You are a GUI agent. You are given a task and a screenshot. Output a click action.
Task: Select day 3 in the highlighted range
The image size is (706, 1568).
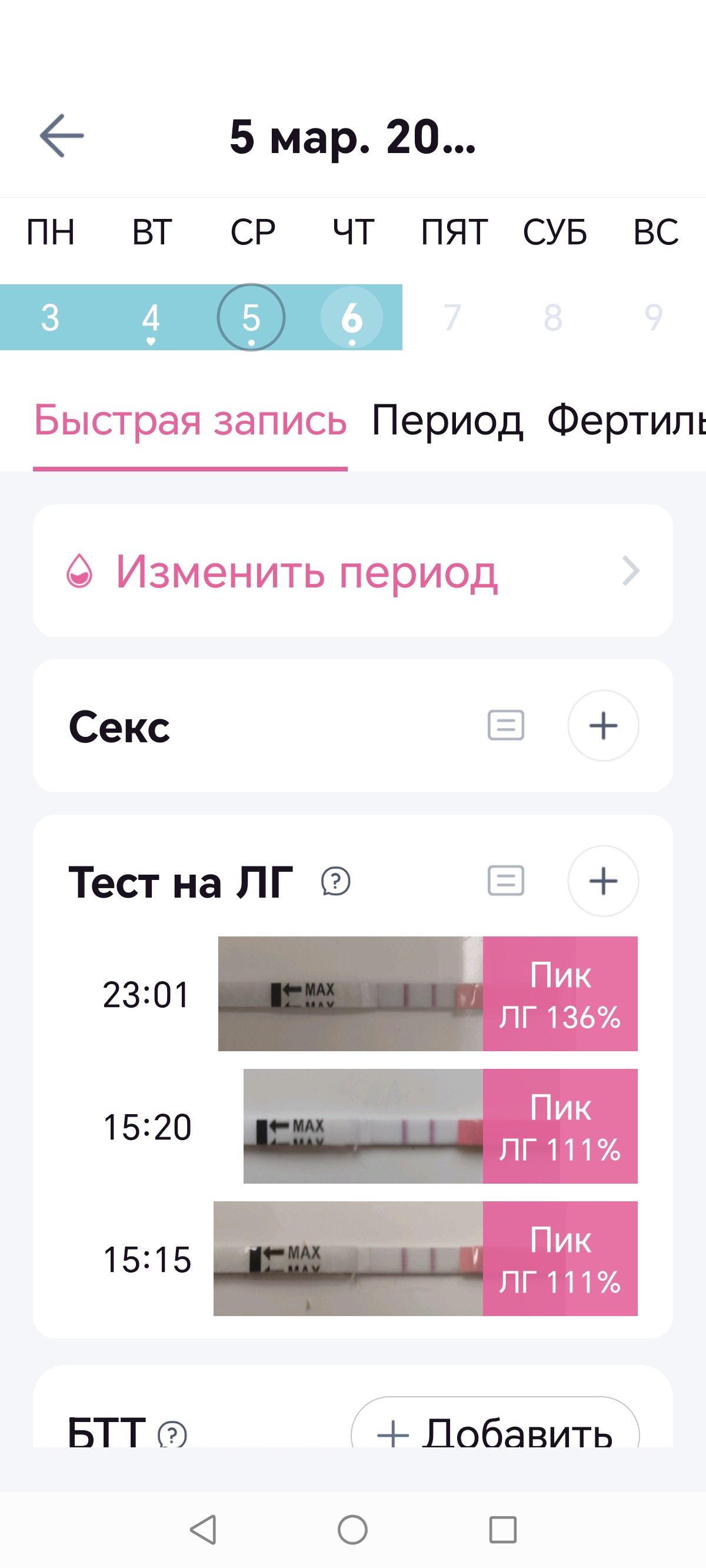pyautogui.click(x=51, y=317)
